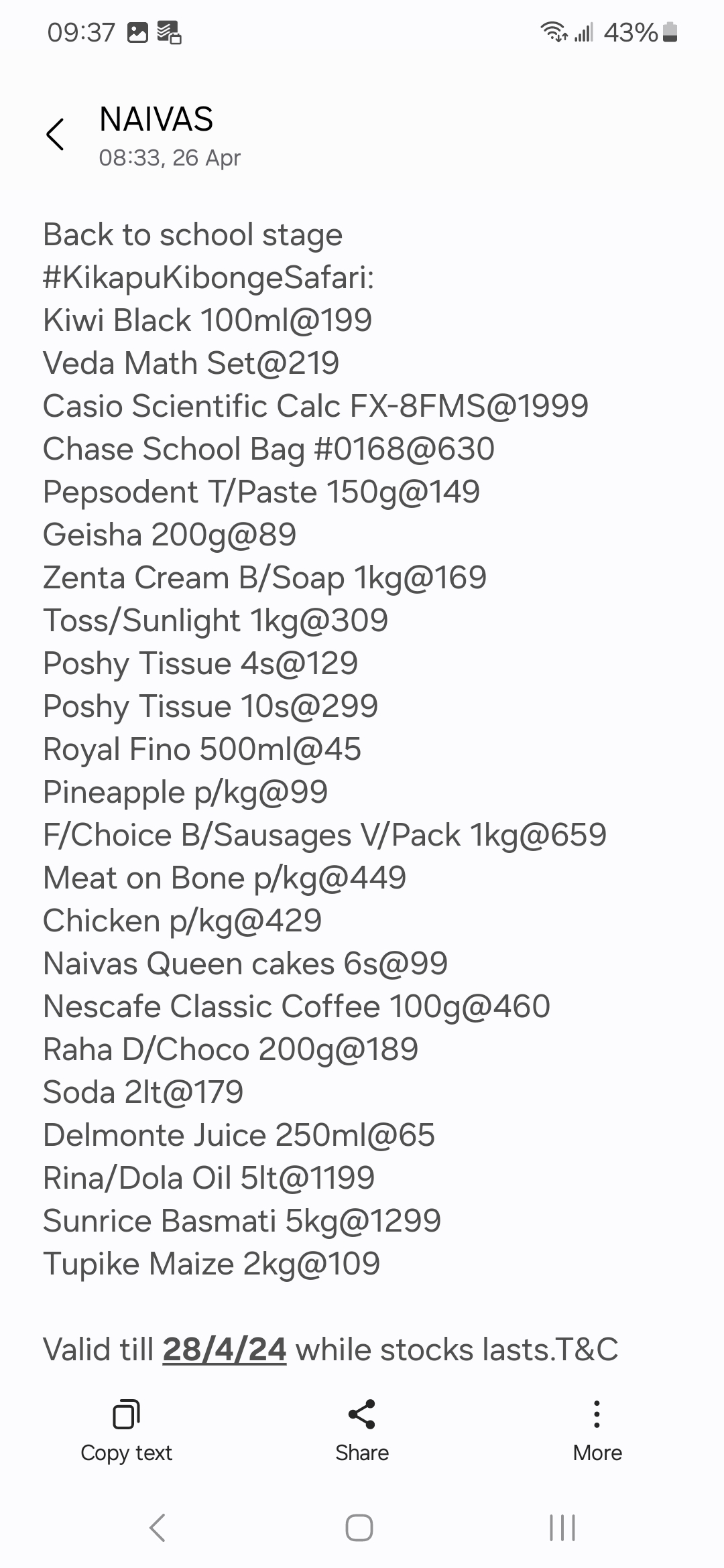Open the underlined 28/4/24 date link
The width and height of the screenshot is (724, 1568).
(x=225, y=1350)
